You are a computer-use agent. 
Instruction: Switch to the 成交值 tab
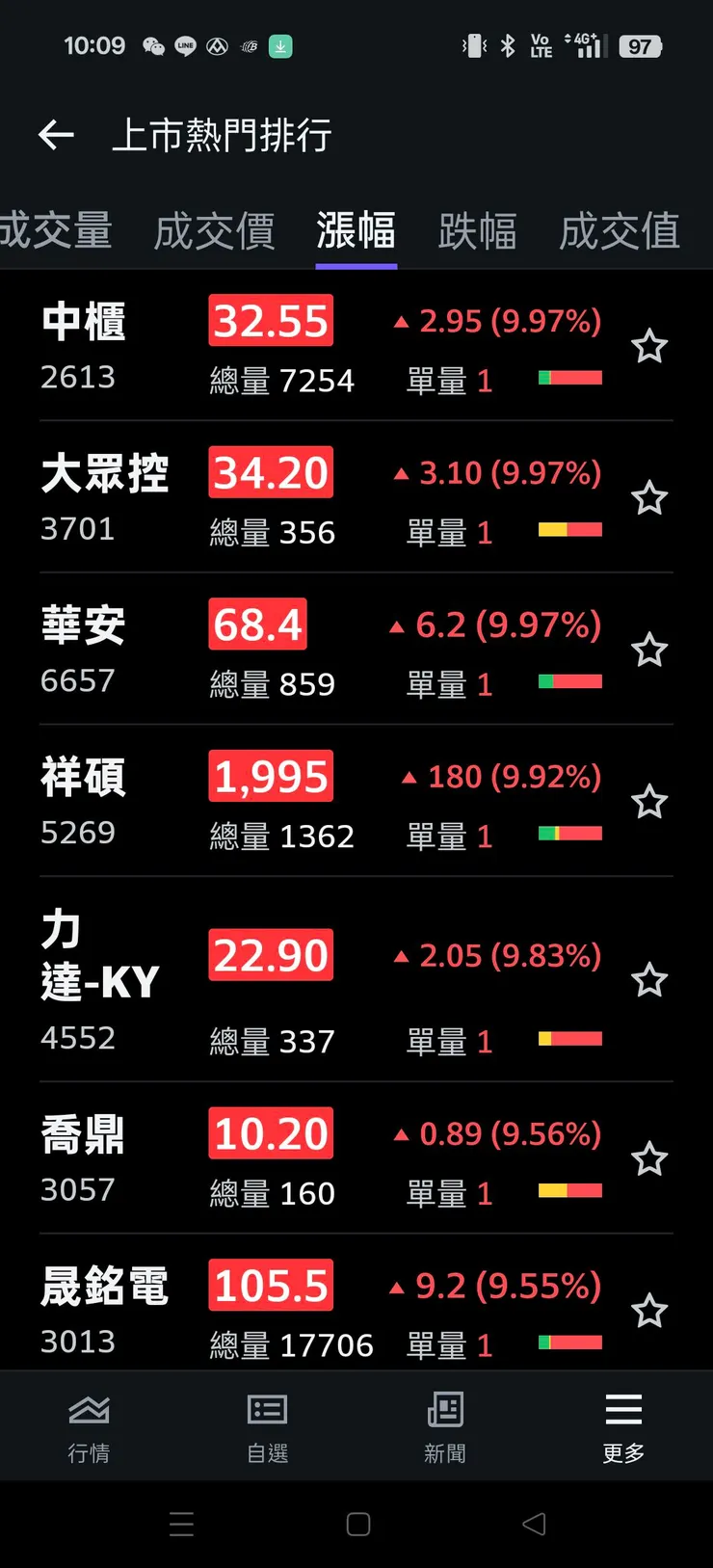point(620,231)
